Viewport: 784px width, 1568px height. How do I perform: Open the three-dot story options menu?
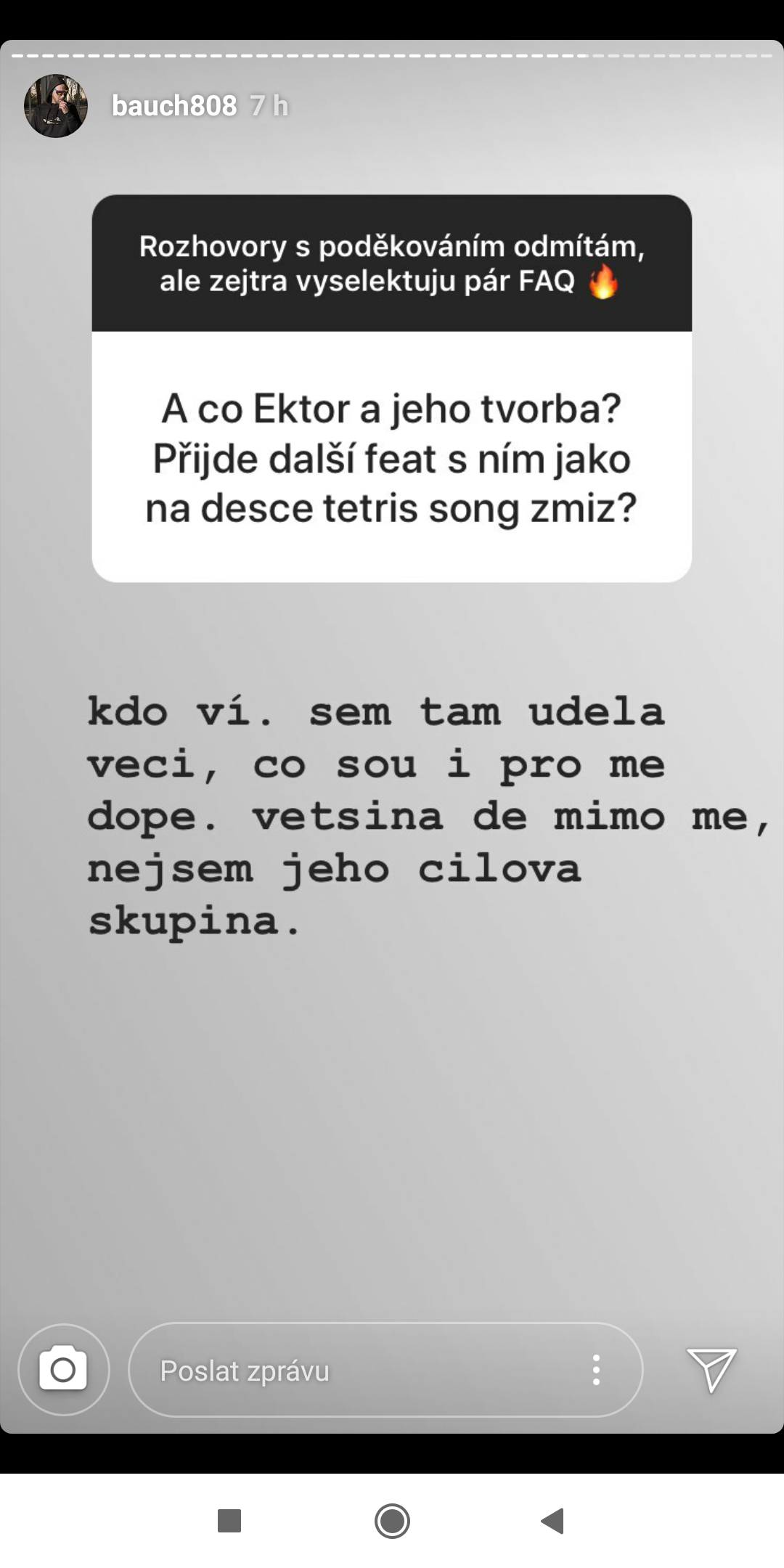click(x=596, y=1370)
